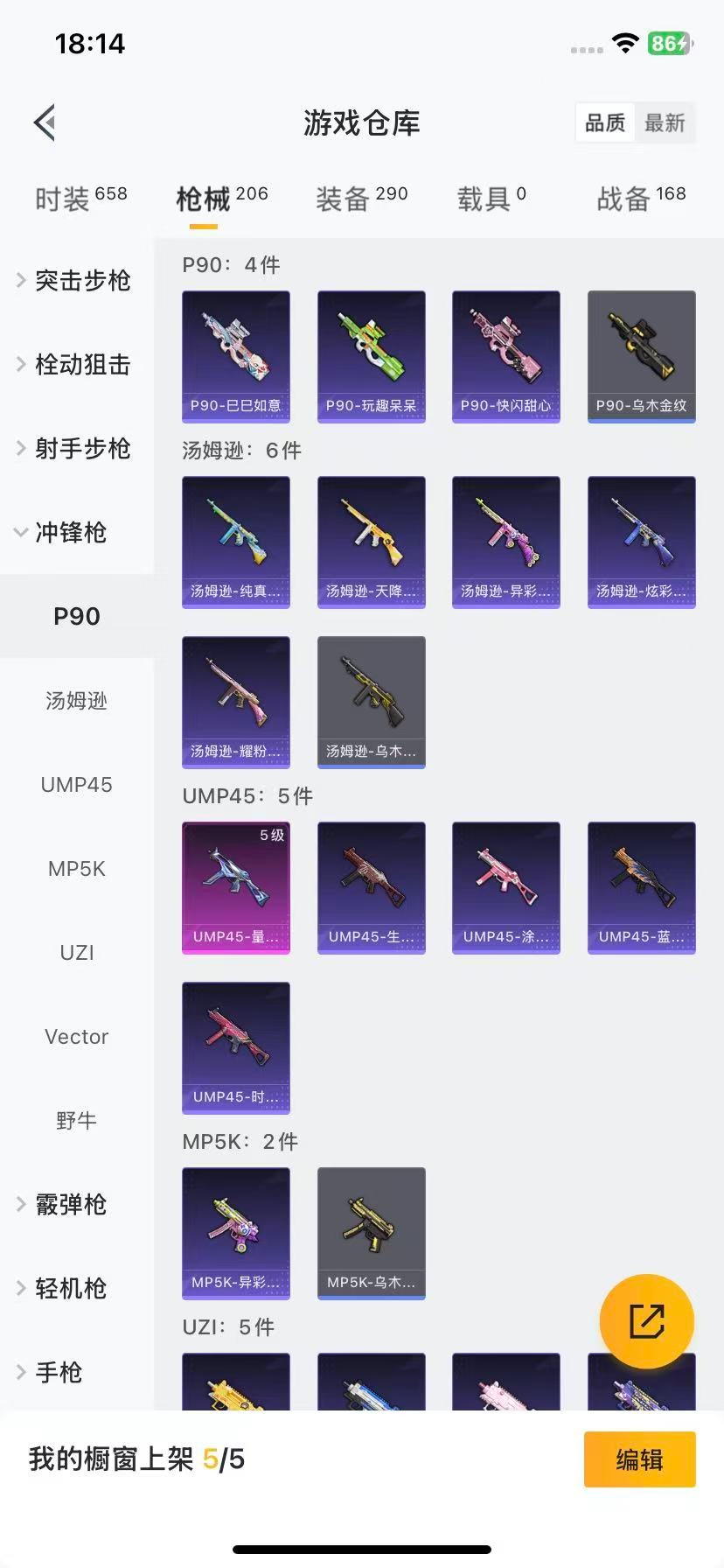Image resolution: width=724 pixels, height=1568 pixels.
Task: Select the UMP45 category in the sidebar
Action: pyautogui.click(x=76, y=785)
